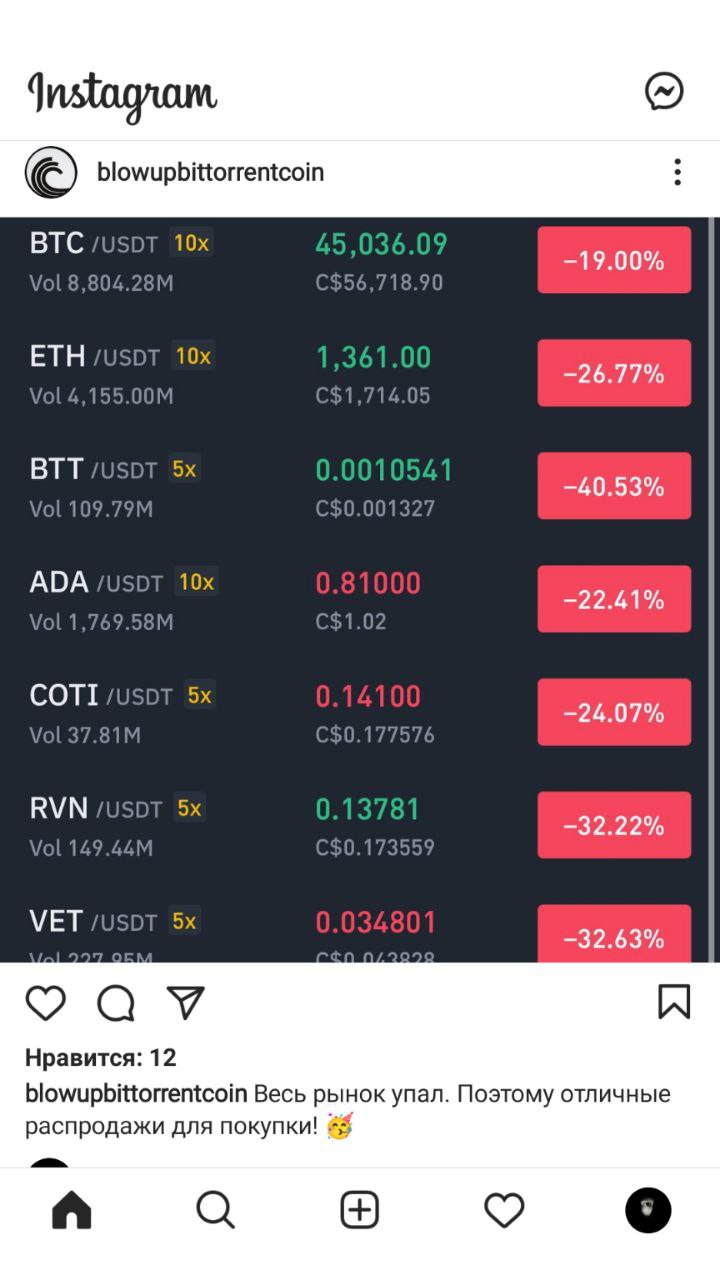Open the Activity heart tab
This screenshot has height=1280, width=720.
point(504,1210)
